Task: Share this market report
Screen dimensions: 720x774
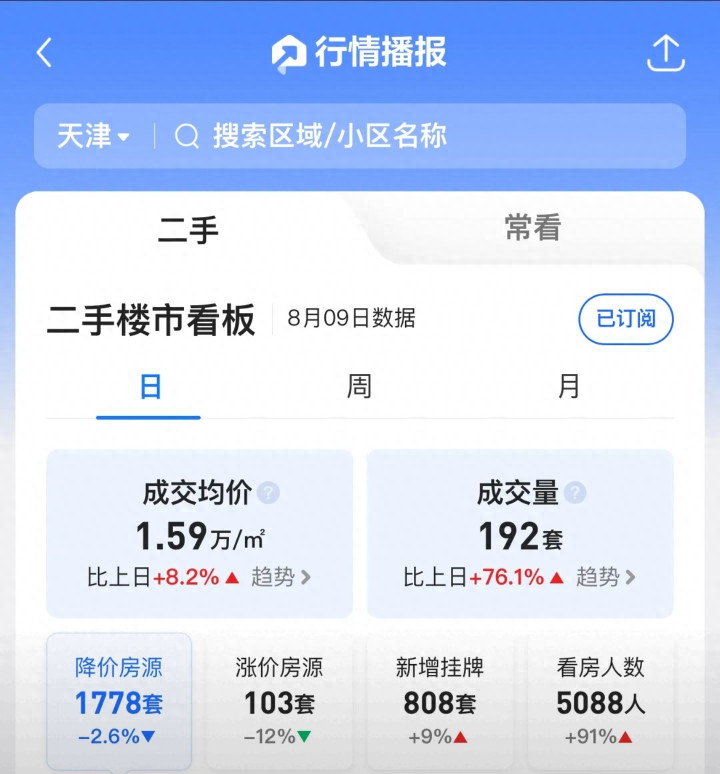Action: tap(665, 53)
